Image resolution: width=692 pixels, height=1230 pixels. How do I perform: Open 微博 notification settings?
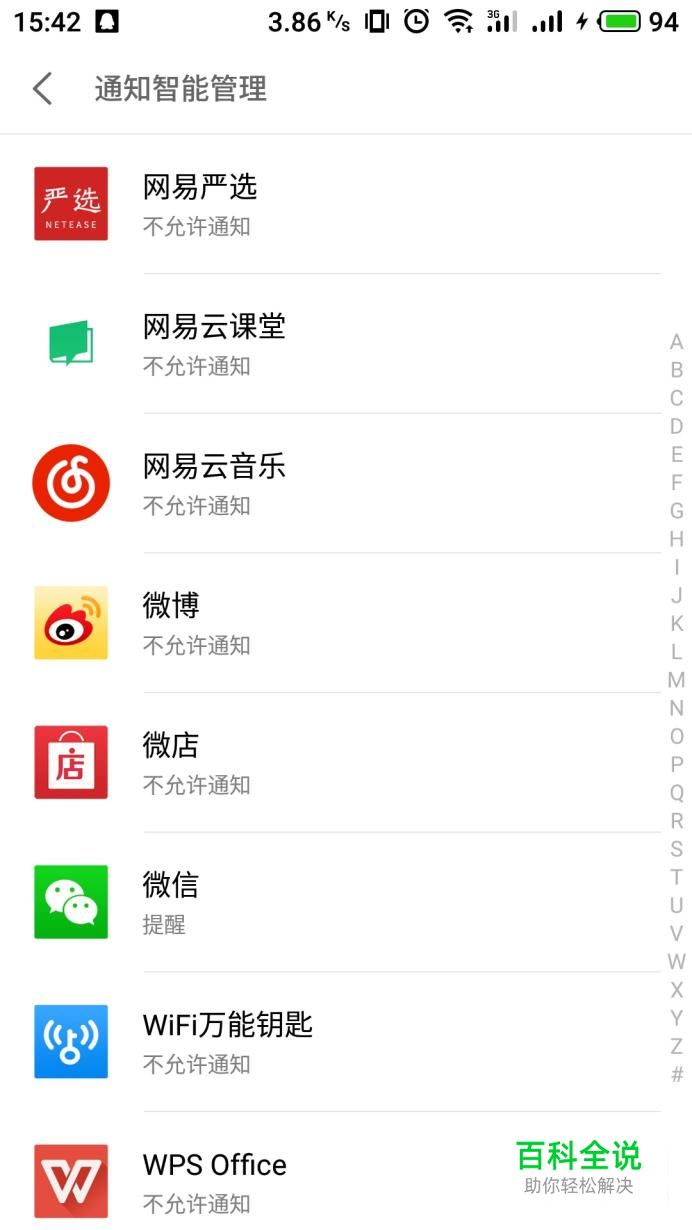[346, 622]
